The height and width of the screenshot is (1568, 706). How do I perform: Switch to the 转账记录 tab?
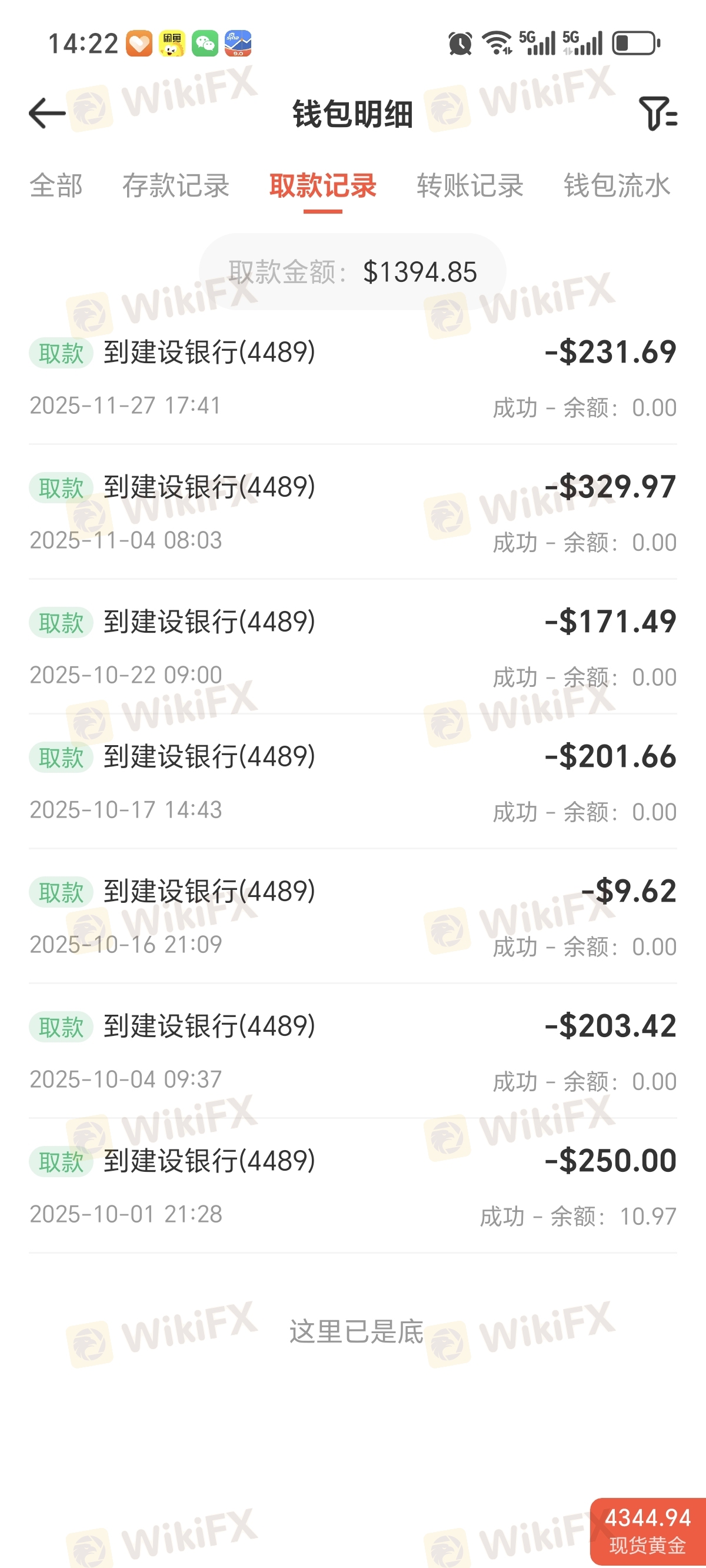[x=470, y=185]
